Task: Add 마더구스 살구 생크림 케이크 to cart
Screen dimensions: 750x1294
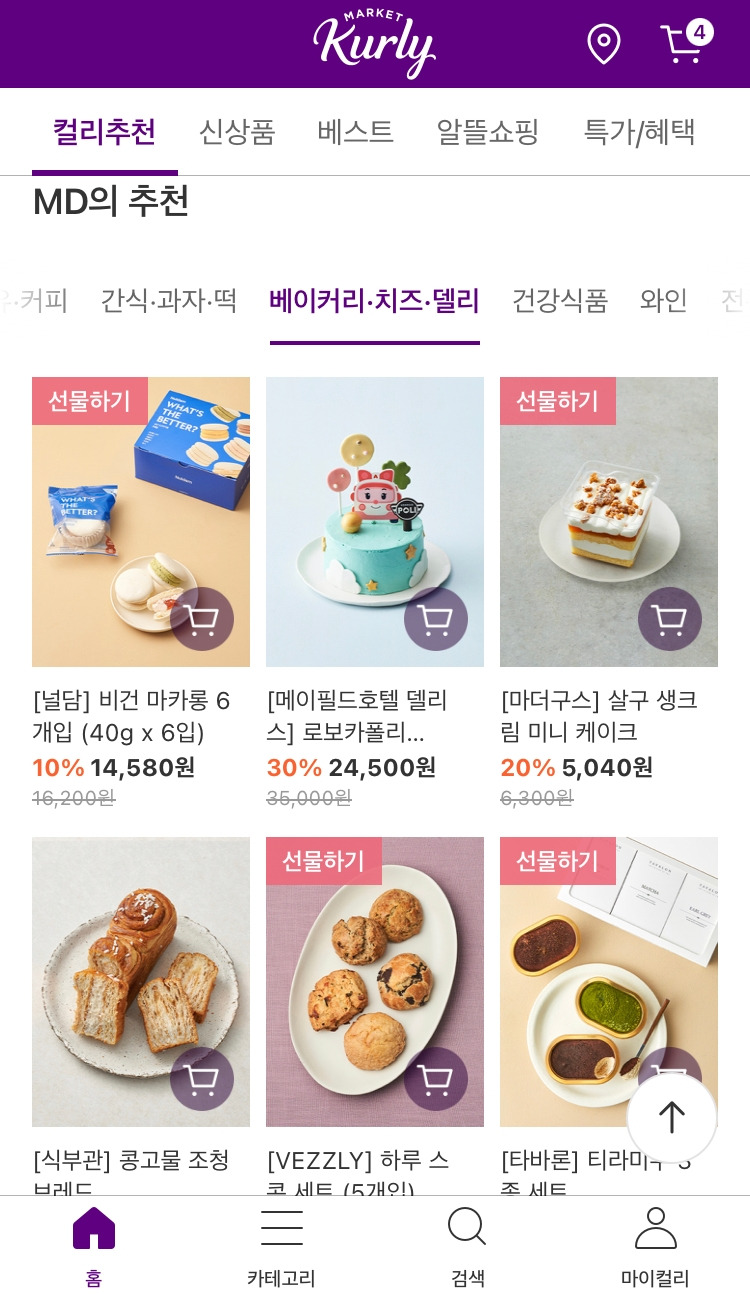Action: (x=669, y=619)
